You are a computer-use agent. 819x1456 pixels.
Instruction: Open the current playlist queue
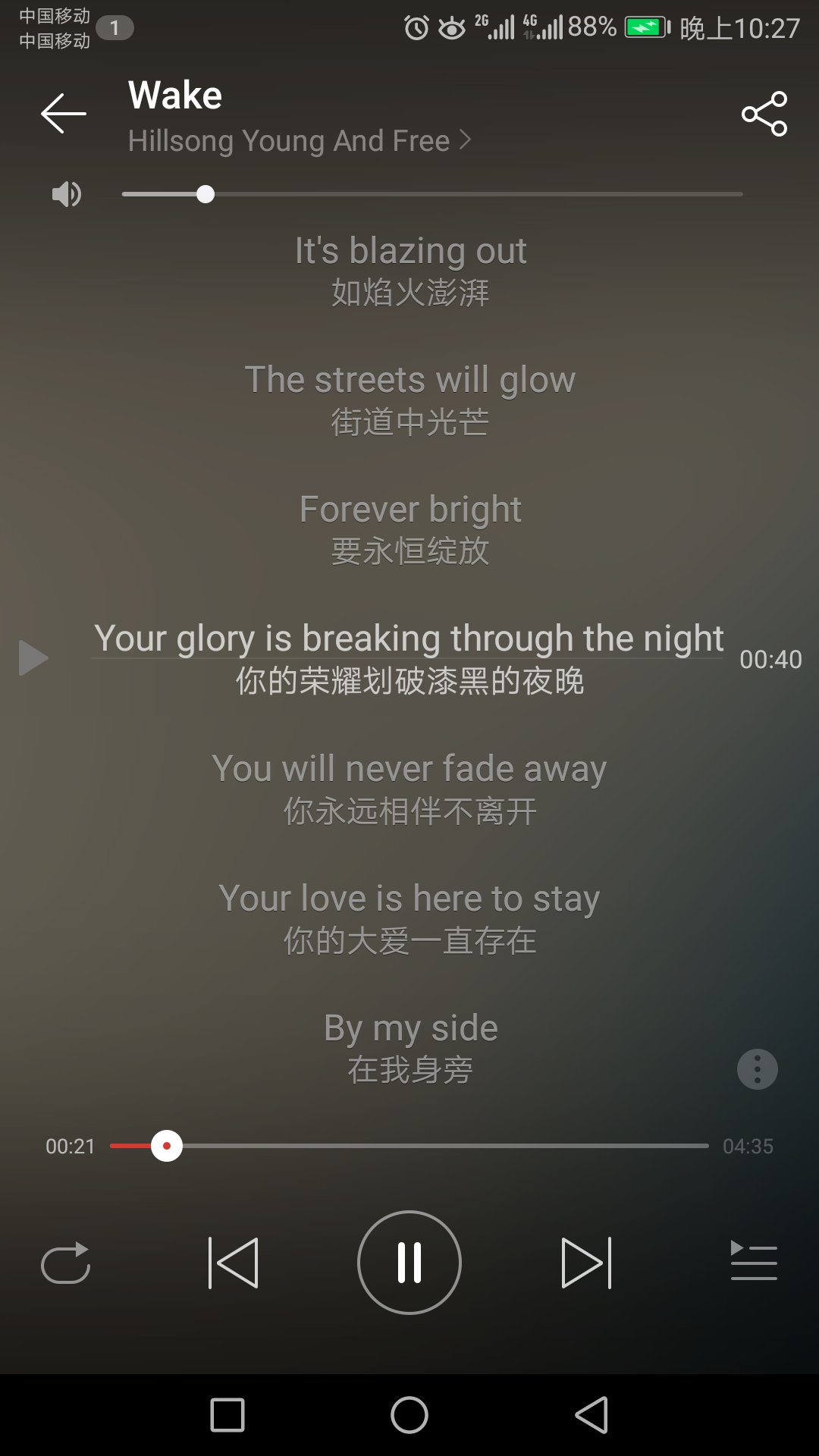pyautogui.click(x=753, y=1263)
